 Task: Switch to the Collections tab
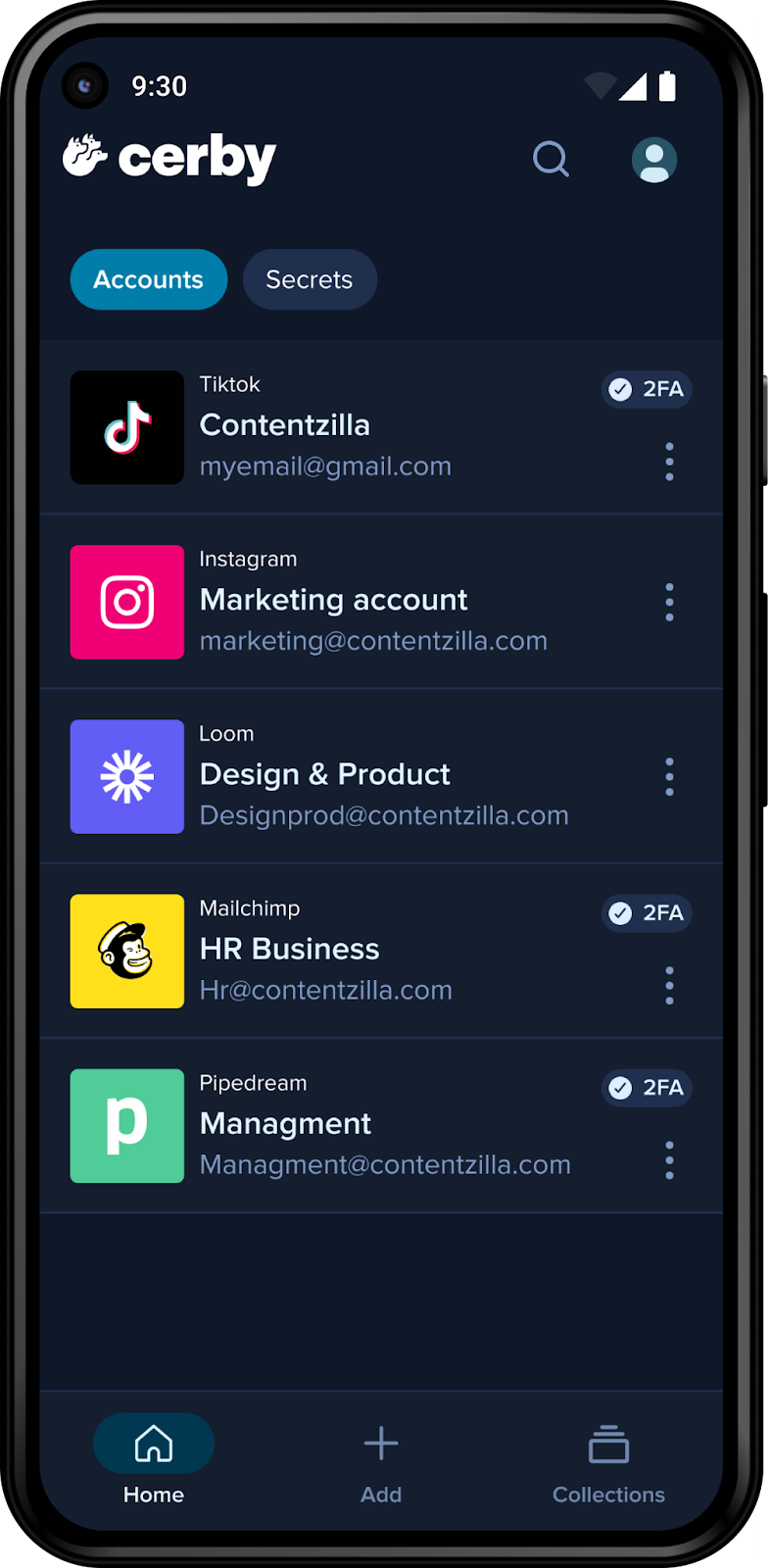pyautogui.click(x=608, y=1460)
